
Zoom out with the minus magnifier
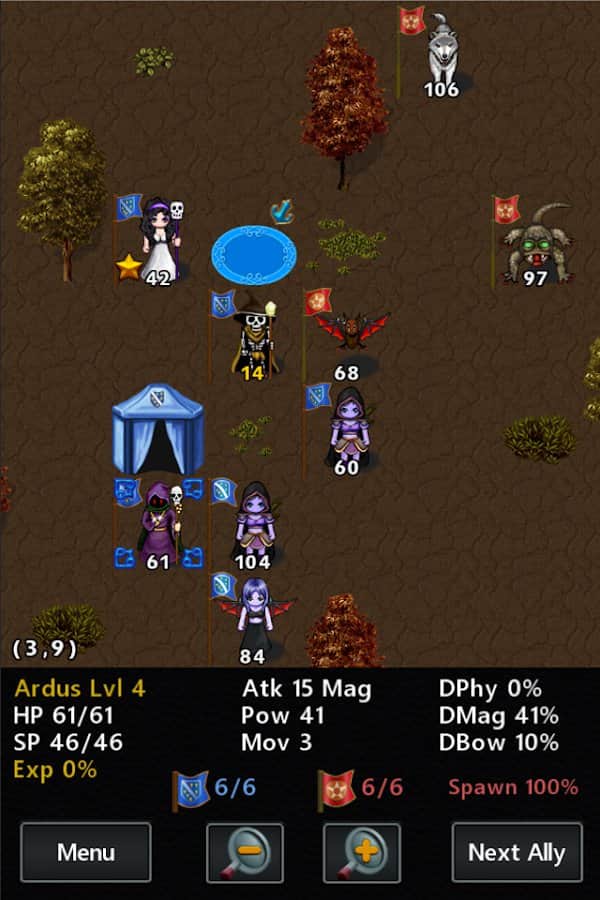(x=244, y=852)
